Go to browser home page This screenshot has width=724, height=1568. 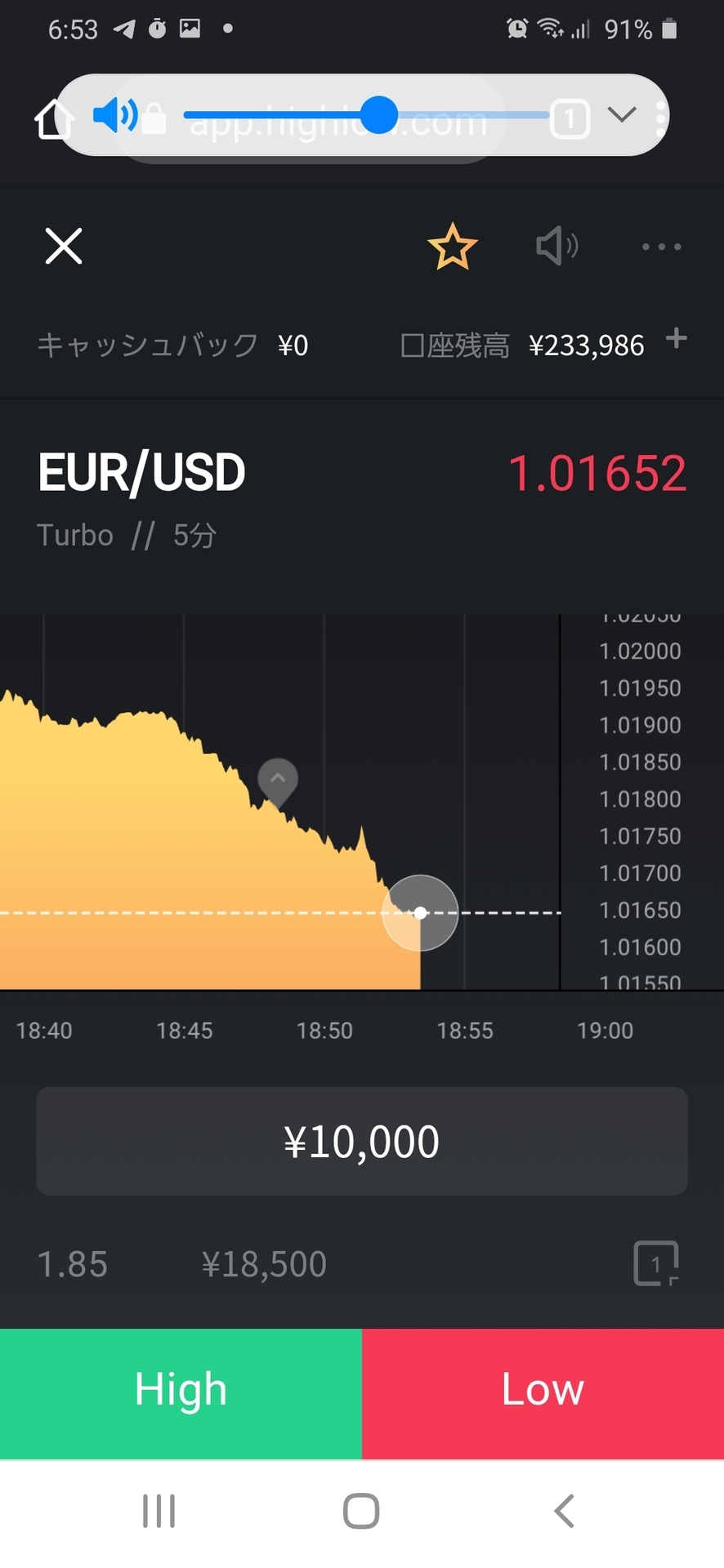[54, 119]
